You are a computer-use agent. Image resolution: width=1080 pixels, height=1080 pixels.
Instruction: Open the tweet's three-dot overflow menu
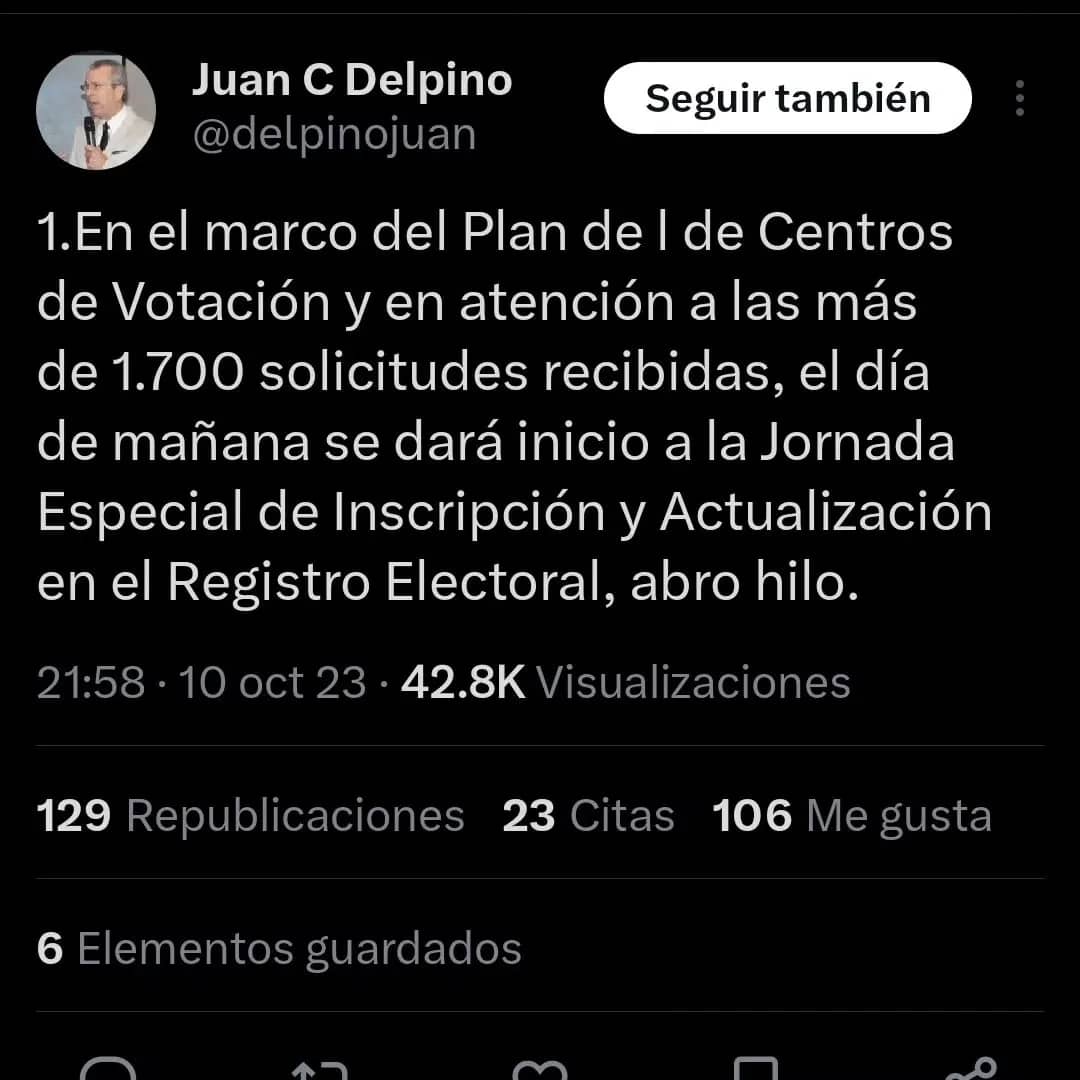pos(1019,98)
